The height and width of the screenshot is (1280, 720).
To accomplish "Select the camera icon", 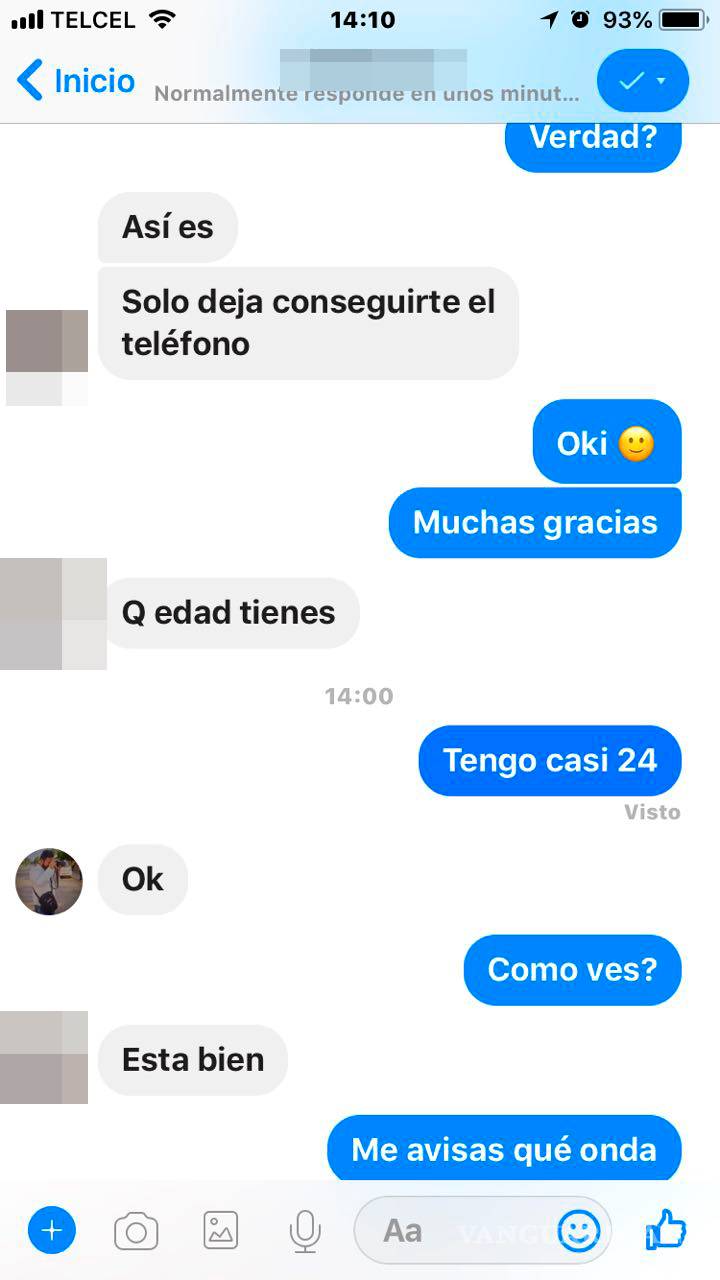I will 137,1231.
